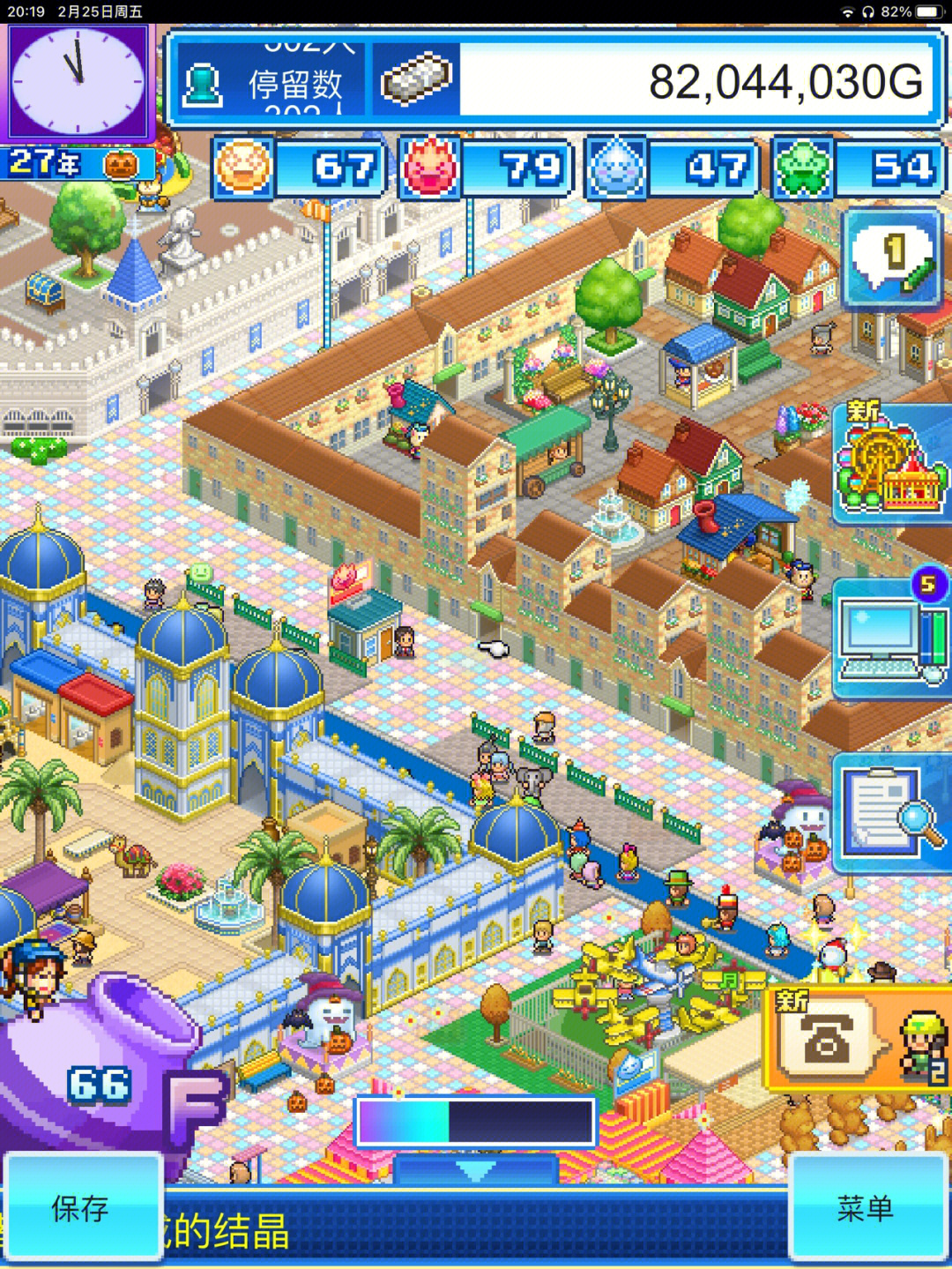Screen dimensions: 952x1269
Task: Open the speech bubble notes icon
Action: (891, 258)
